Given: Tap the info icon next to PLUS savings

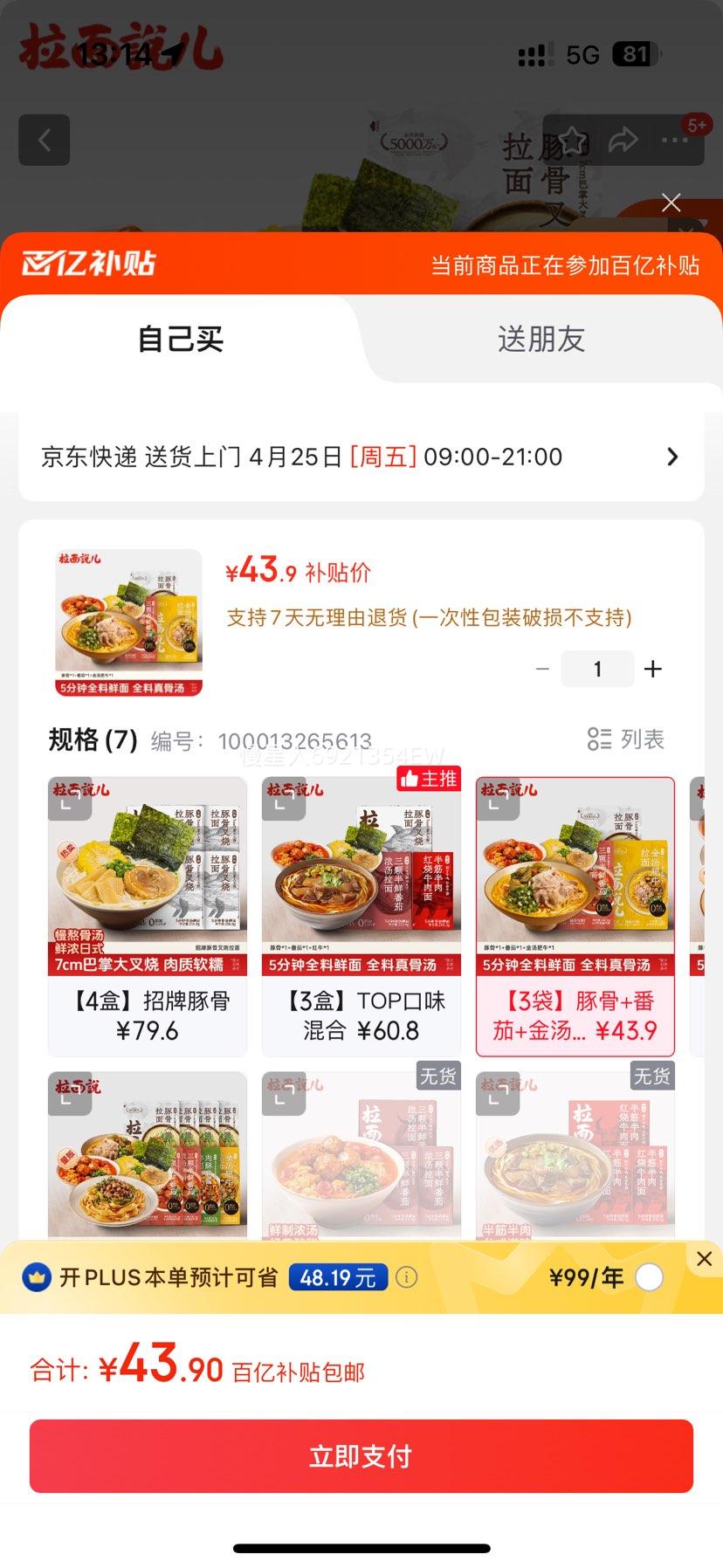Looking at the screenshot, I should (405, 1277).
